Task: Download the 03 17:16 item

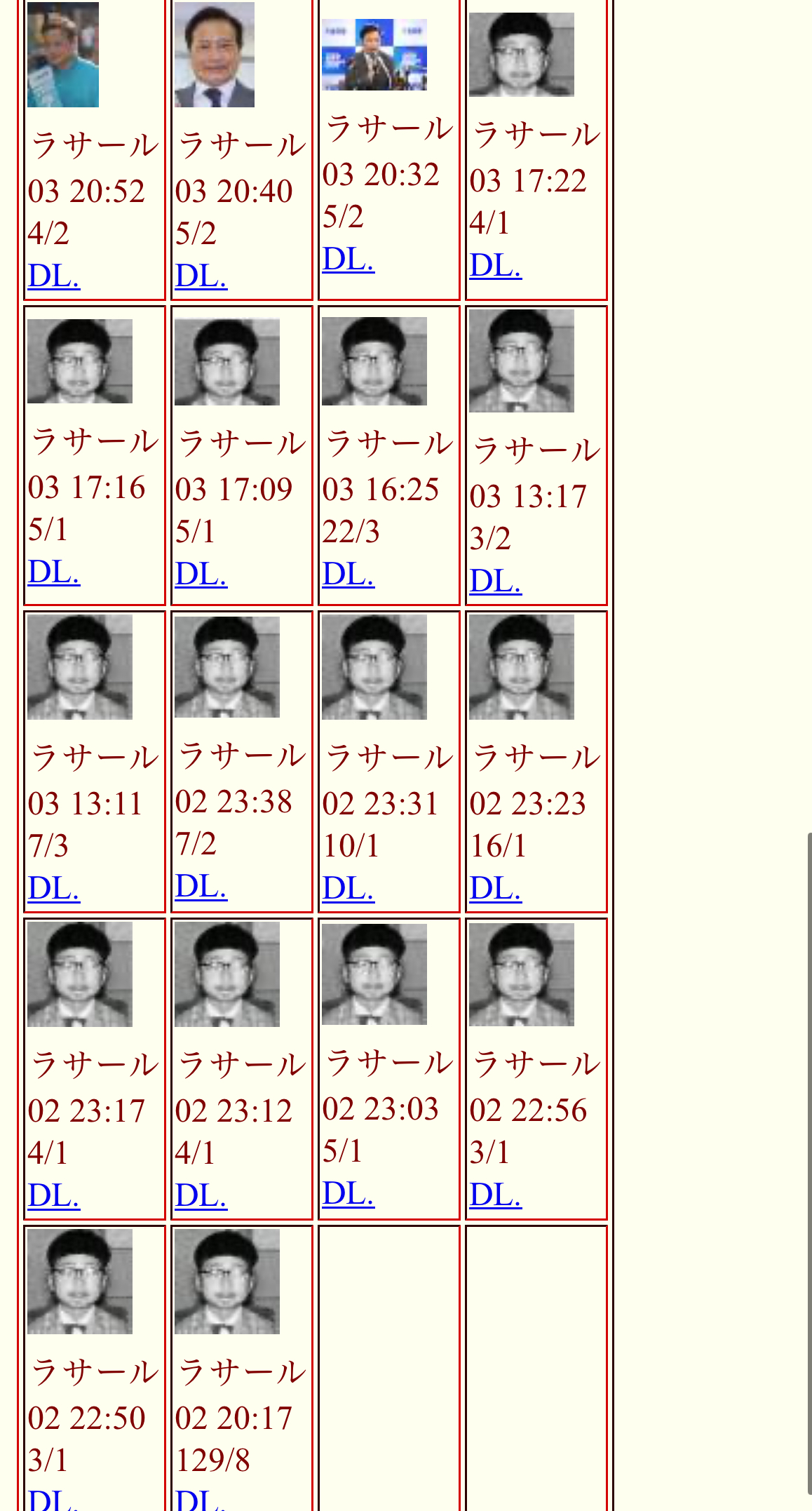Action: tap(54, 572)
